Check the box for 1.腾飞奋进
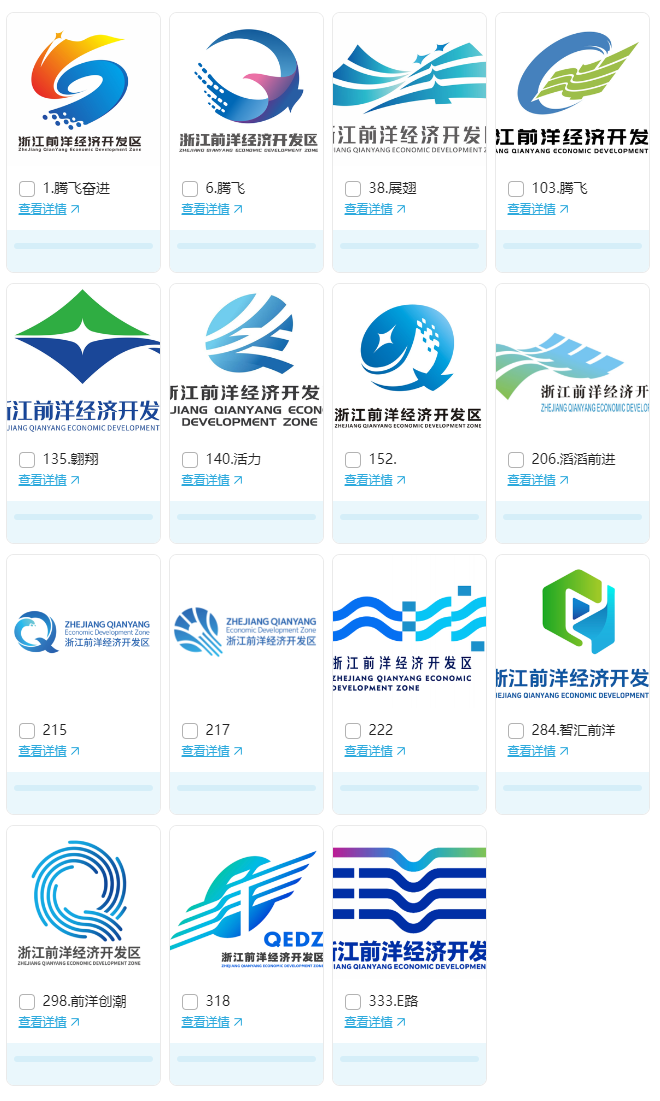The width and height of the screenshot is (660, 1101). (x=27, y=189)
